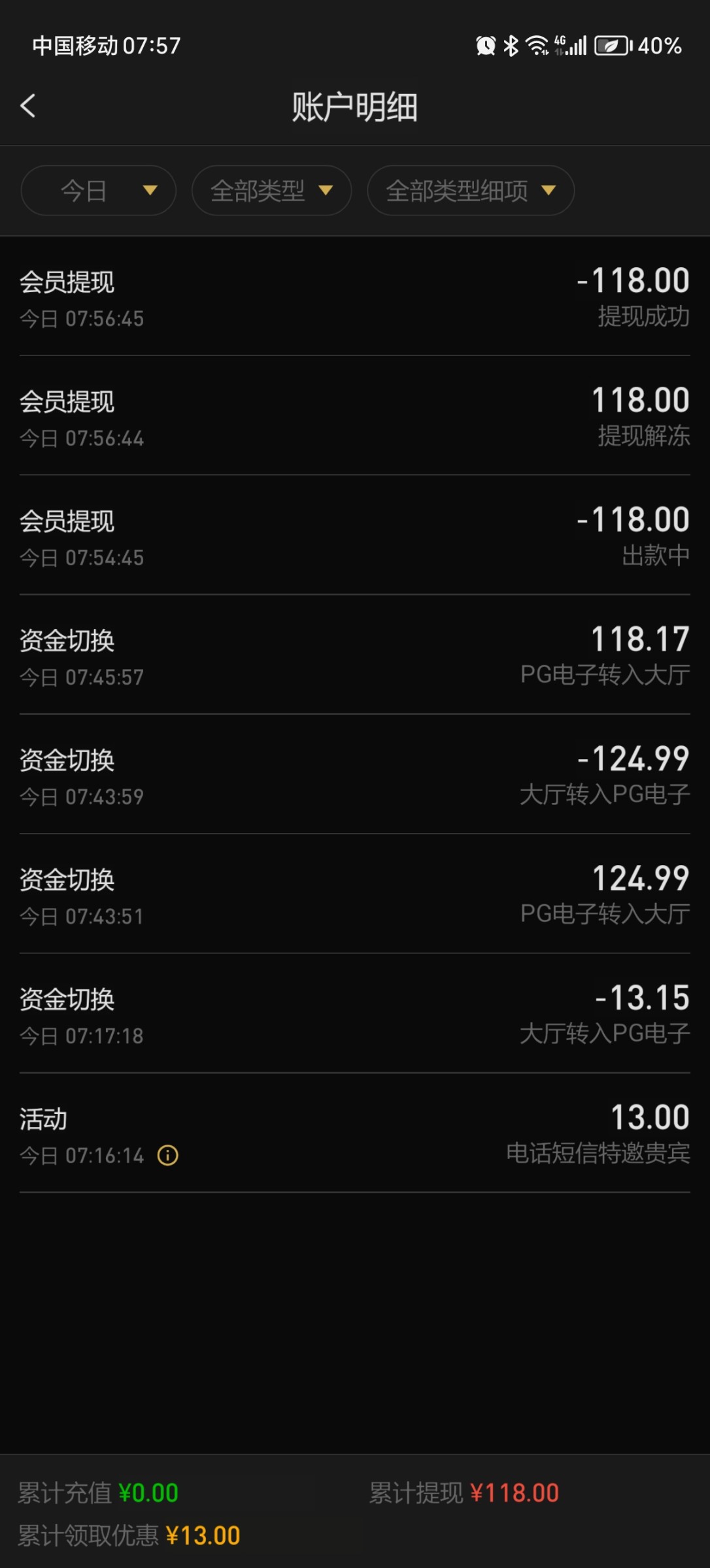
Task: Open the 今日 date filter dropdown
Action: pos(97,190)
